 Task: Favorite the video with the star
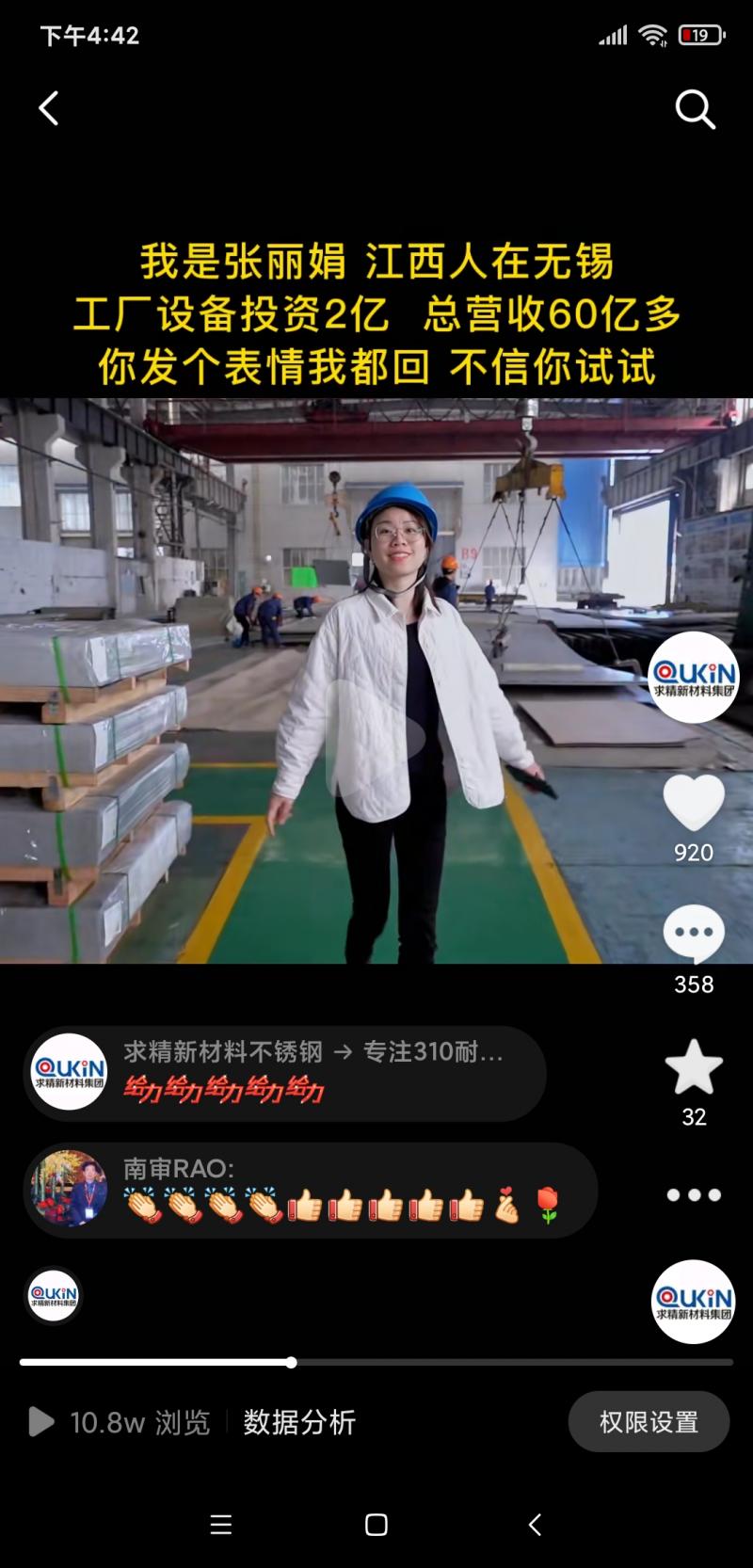tap(694, 1067)
